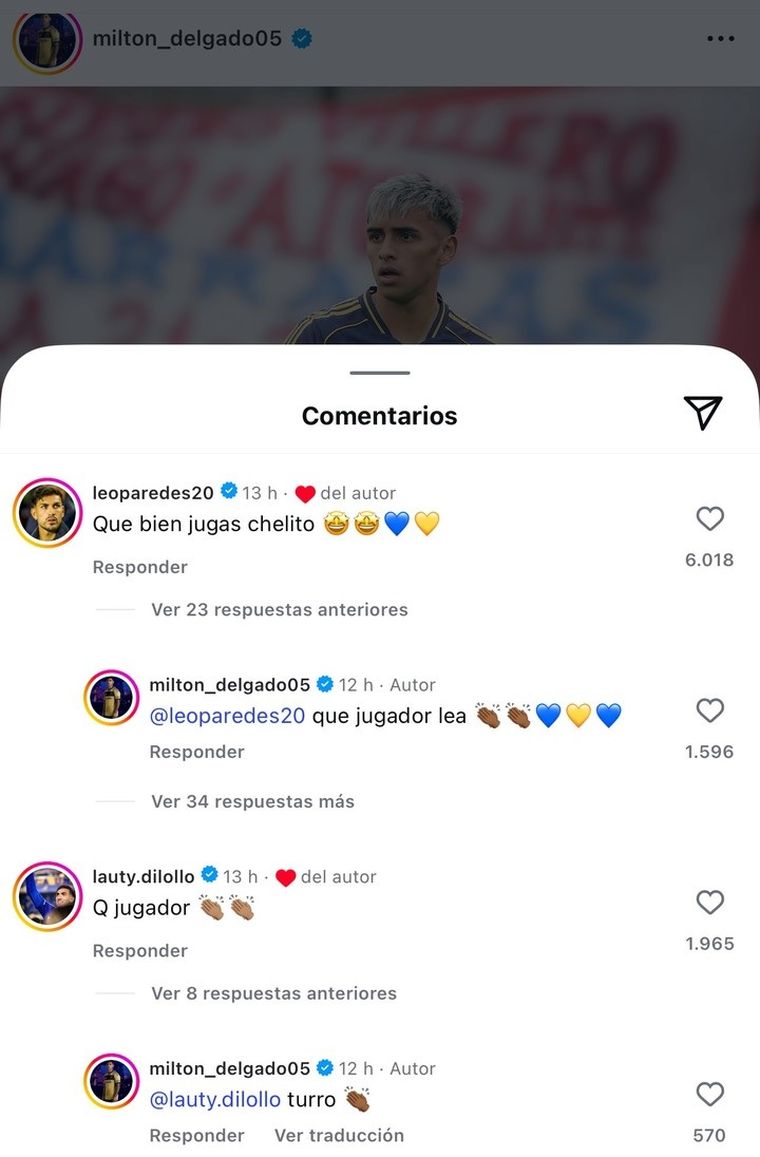760x1157 pixels.
Task: Open milton_delgado05's profile from the post header
Action: click(x=189, y=39)
